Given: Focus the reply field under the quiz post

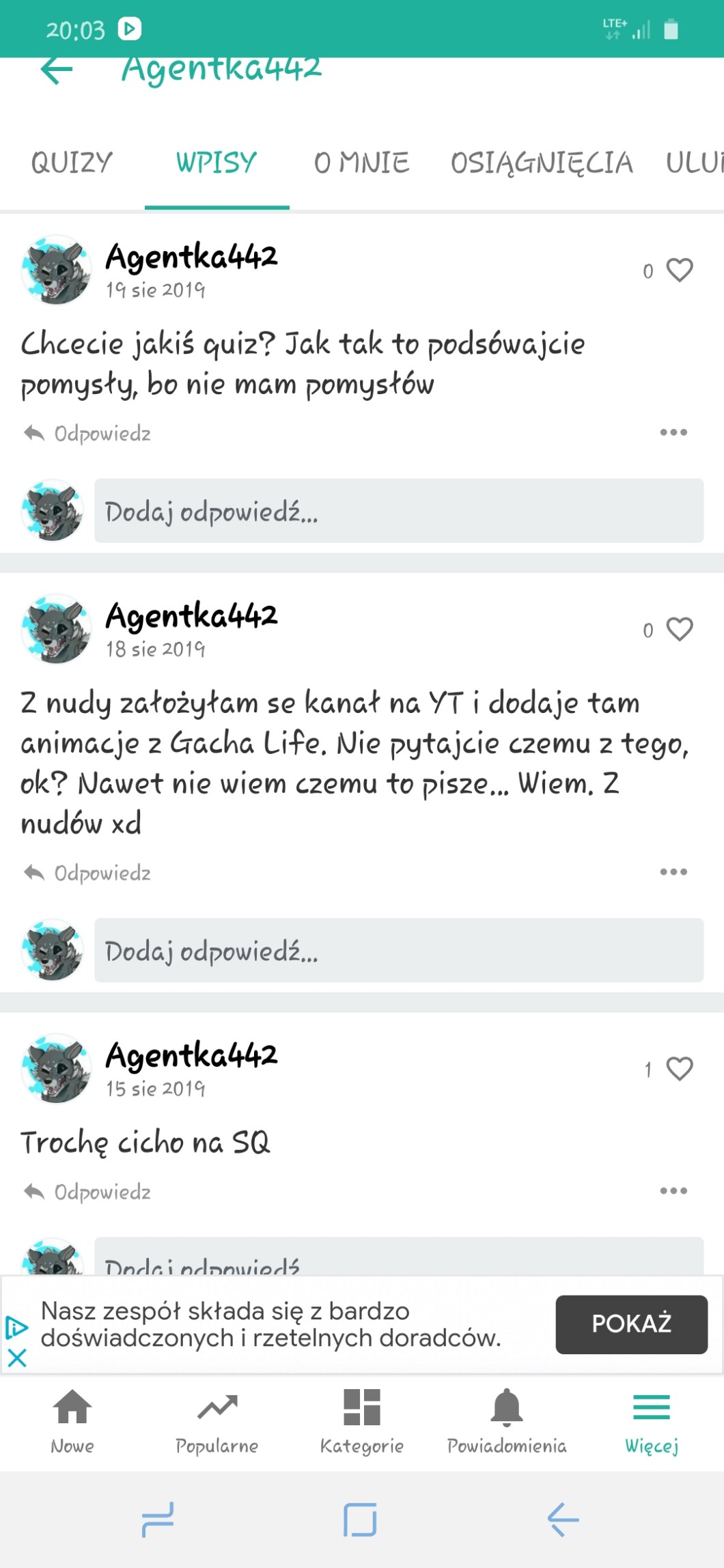Looking at the screenshot, I should (x=398, y=511).
